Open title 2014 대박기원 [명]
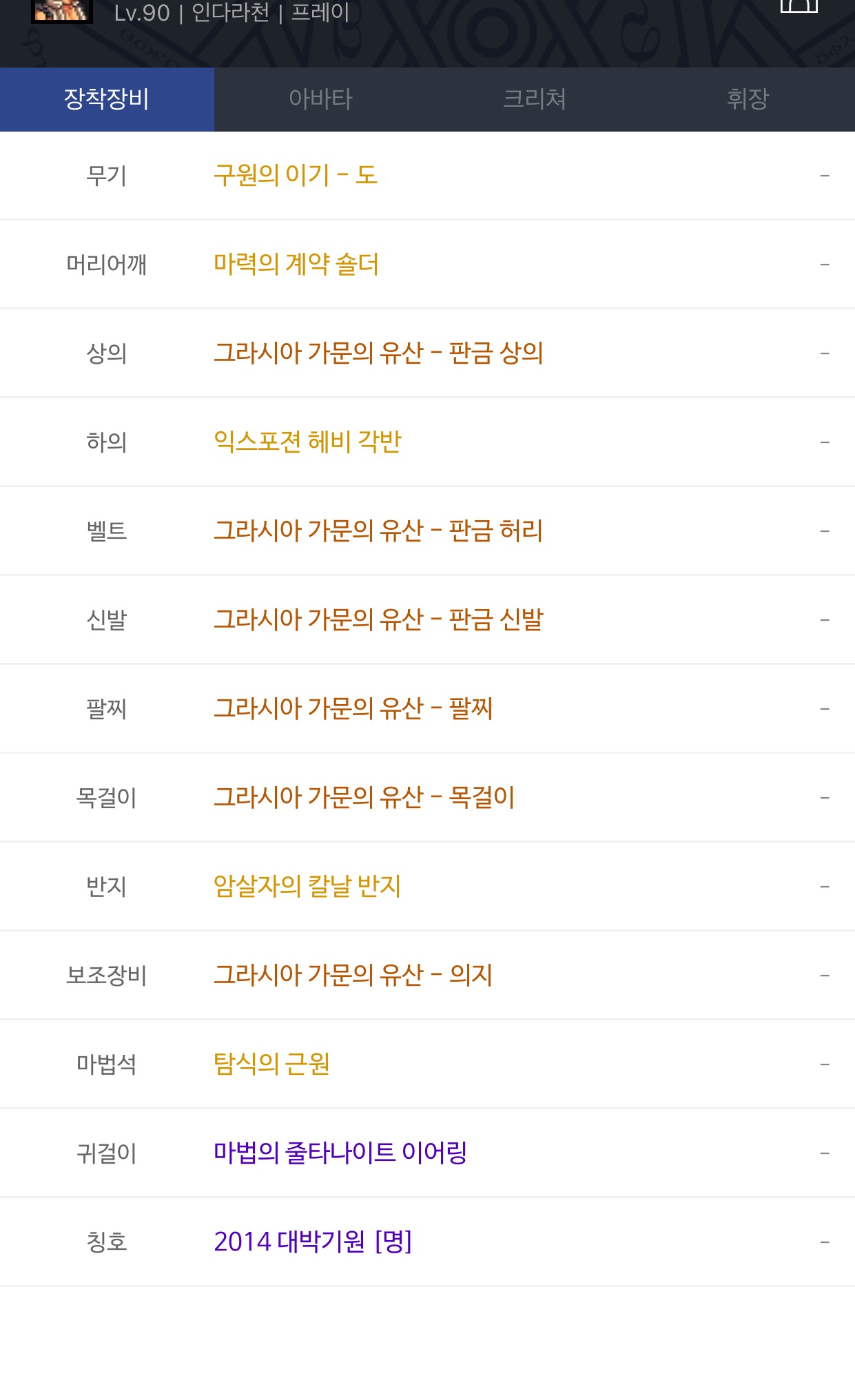855x1400 pixels. coord(313,1242)
